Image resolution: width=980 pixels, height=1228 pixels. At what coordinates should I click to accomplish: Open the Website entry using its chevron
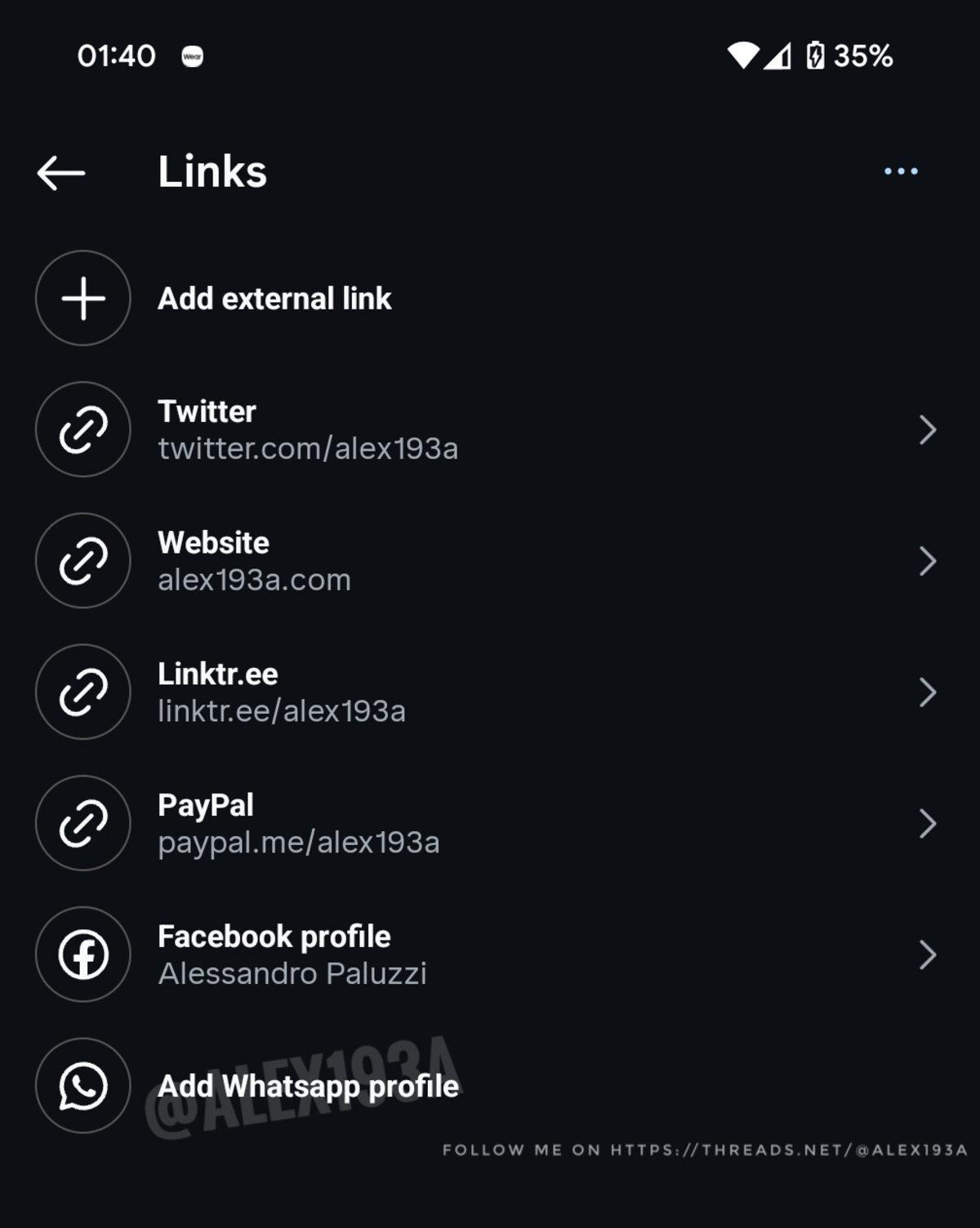point(927,560)
